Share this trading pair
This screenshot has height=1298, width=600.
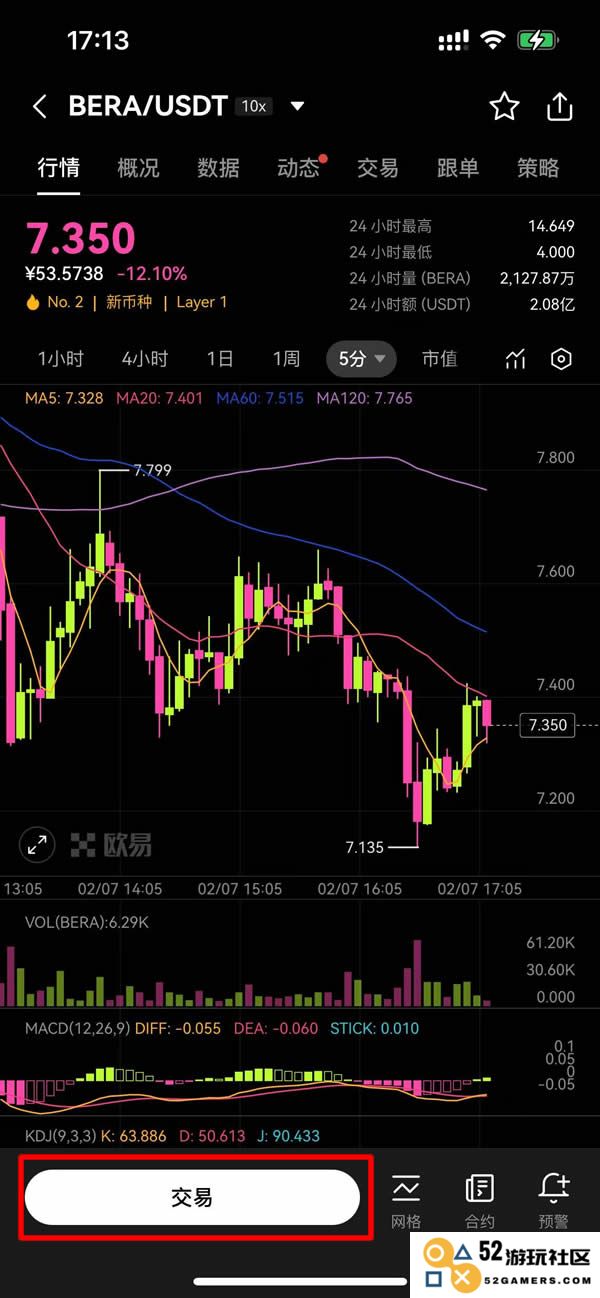[x=560, y=106]
